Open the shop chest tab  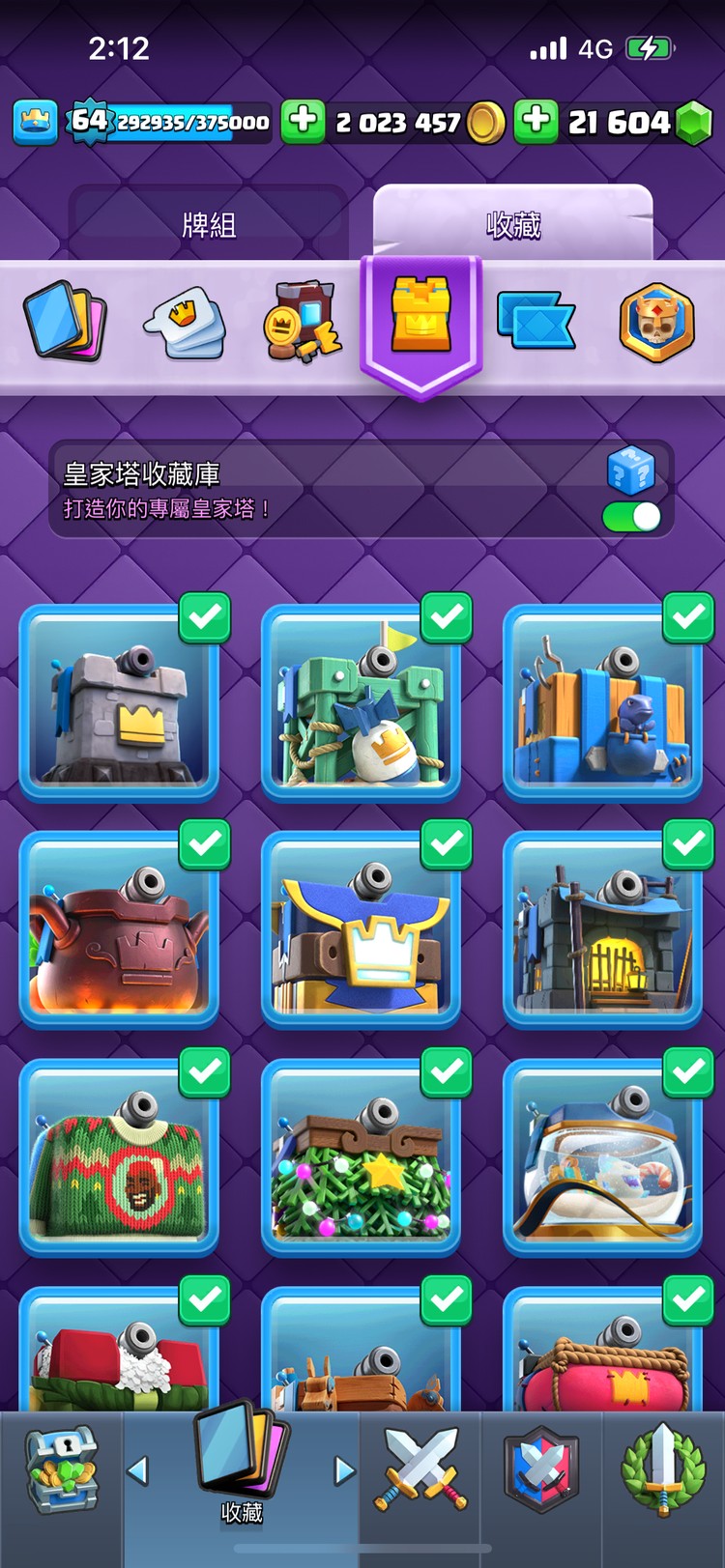tap(61, 1471)
